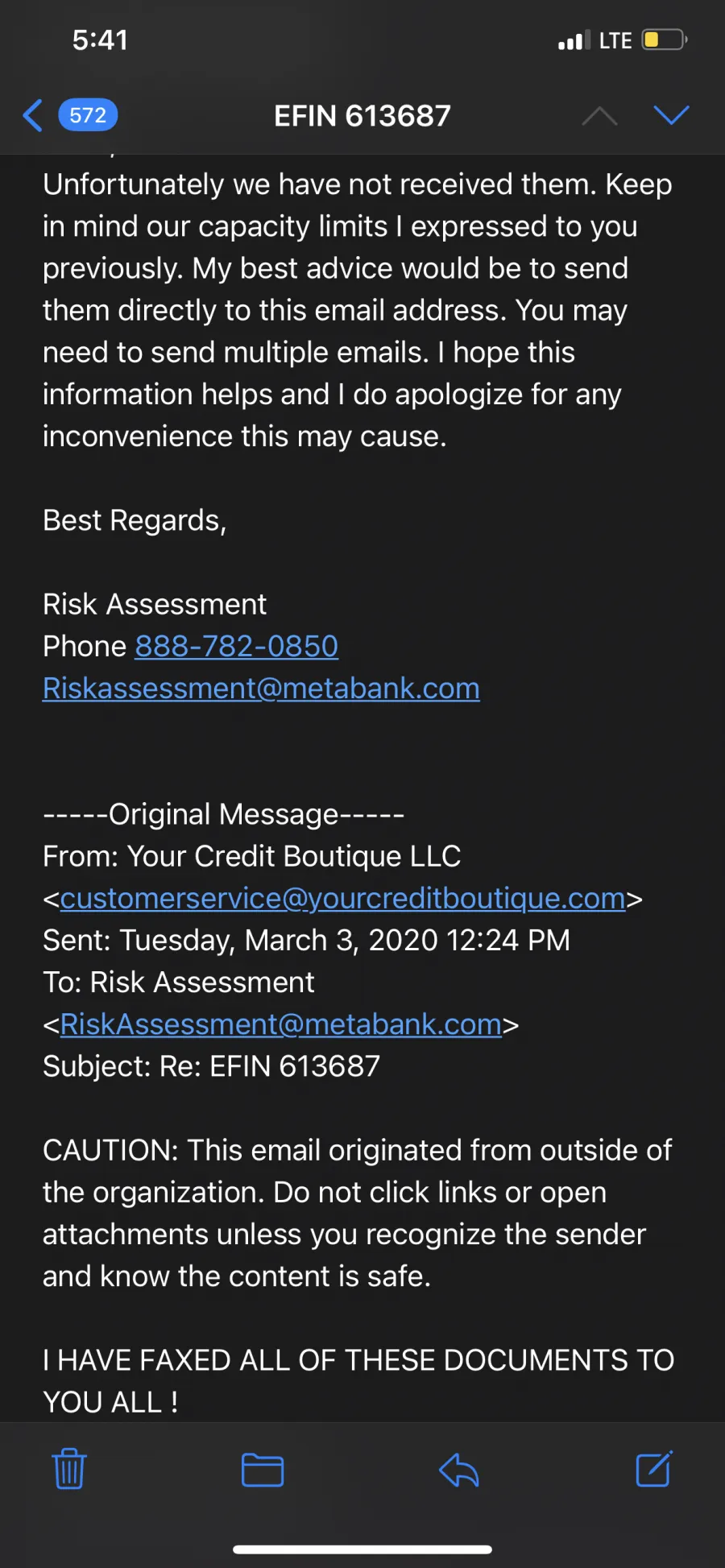Jump to the next message arrow
This screenshot has width=725, height=1568.
tap(671, 116)
